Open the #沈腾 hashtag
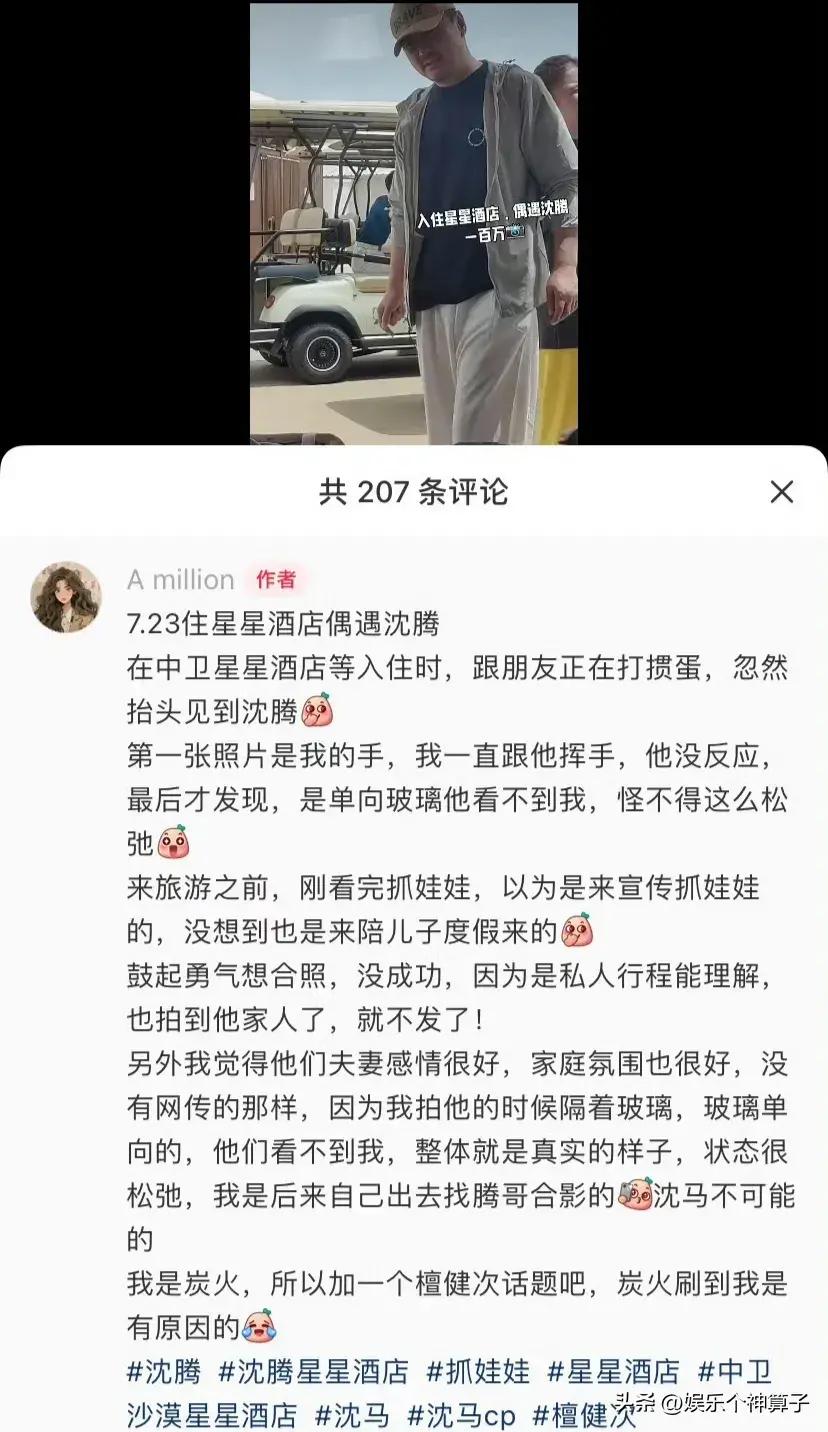Image resolution: width=828 pixels, height=1432 pixels. point(164,1370)
